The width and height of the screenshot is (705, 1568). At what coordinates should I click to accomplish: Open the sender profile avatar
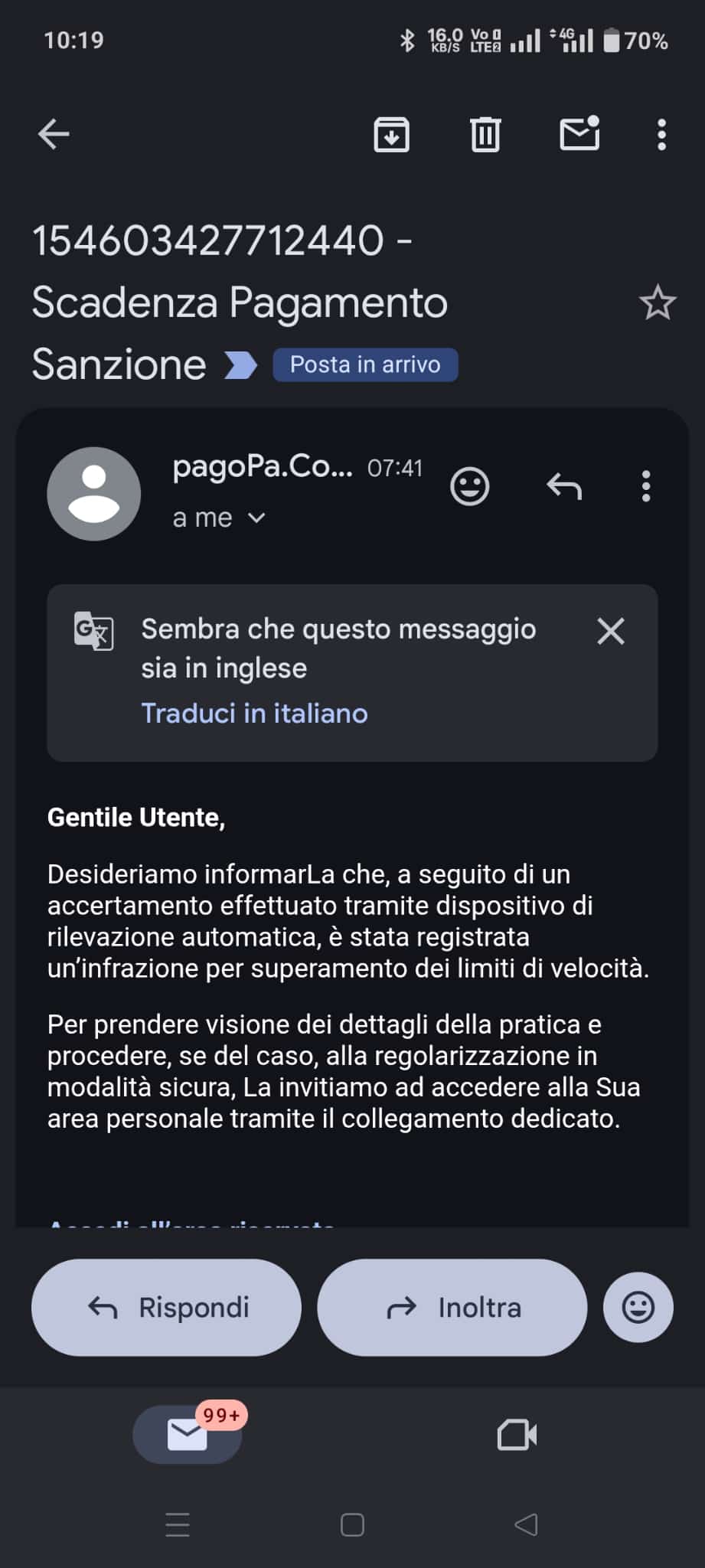tap(93, 493)
